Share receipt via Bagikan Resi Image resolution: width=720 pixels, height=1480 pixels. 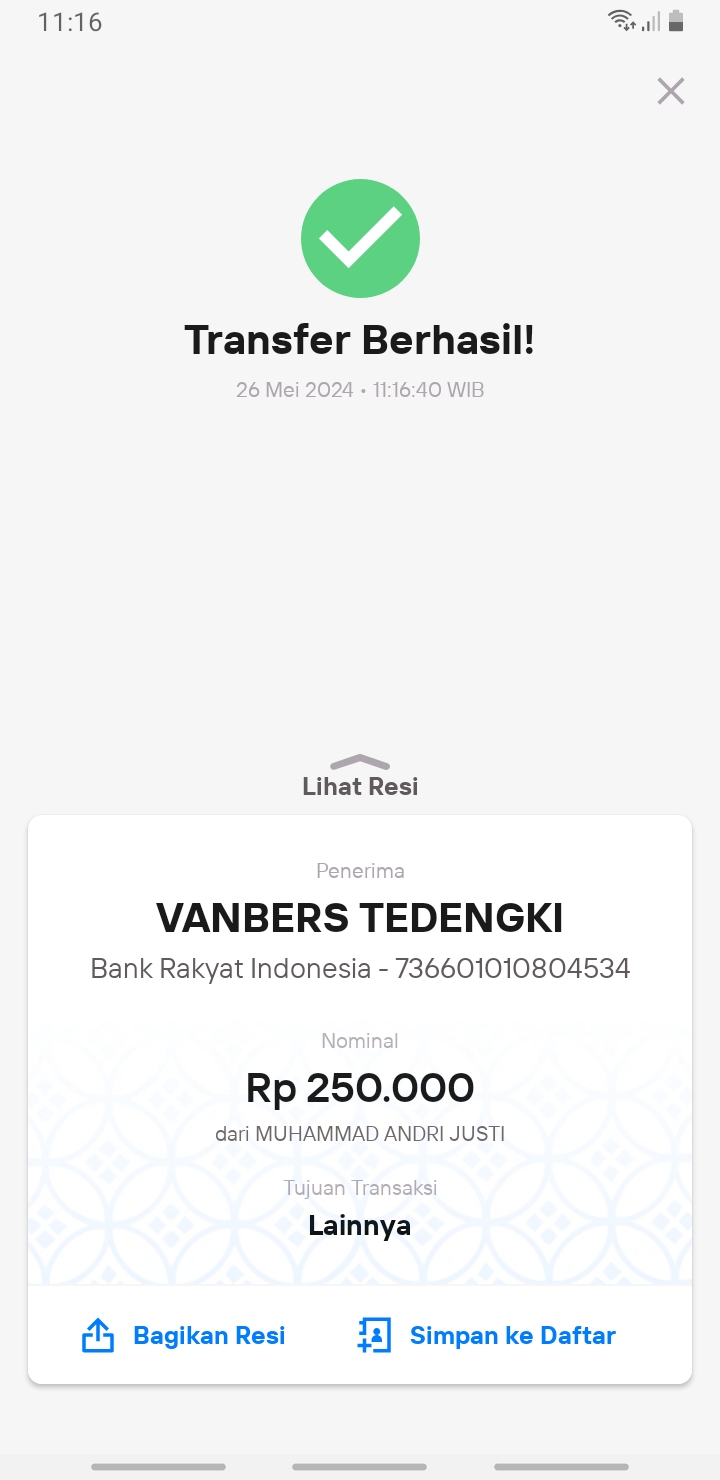(x=183, y=1336)
